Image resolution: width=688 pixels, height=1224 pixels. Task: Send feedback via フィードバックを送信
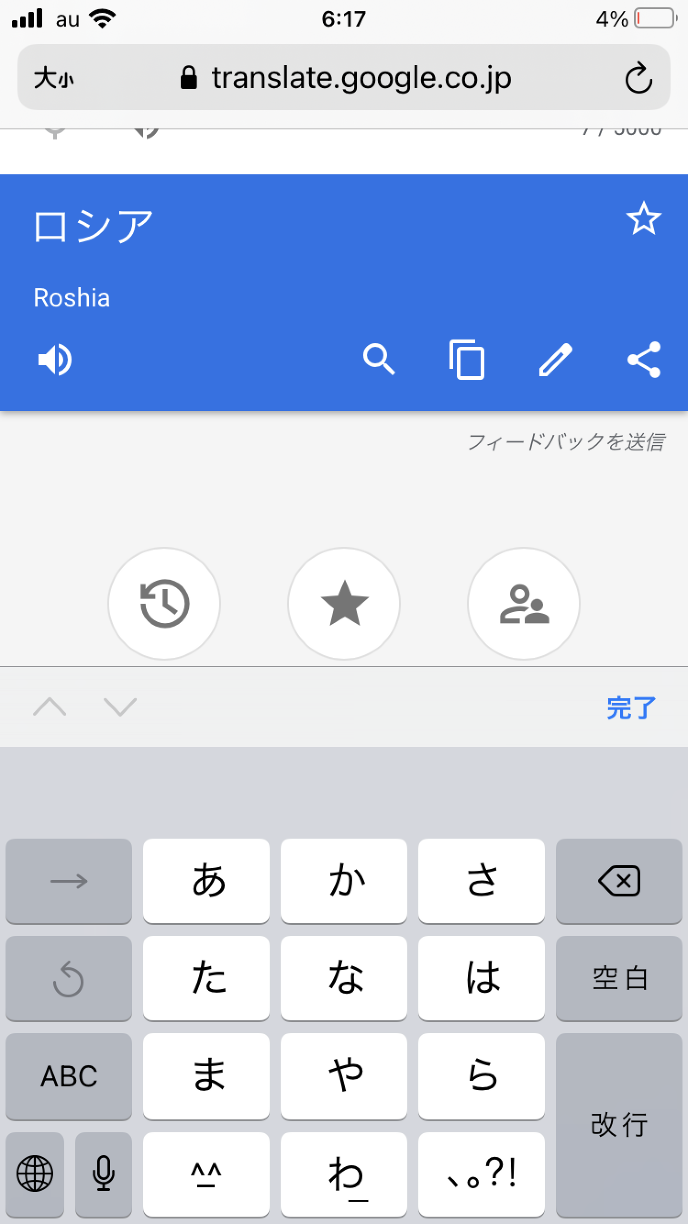pos(565,442)
